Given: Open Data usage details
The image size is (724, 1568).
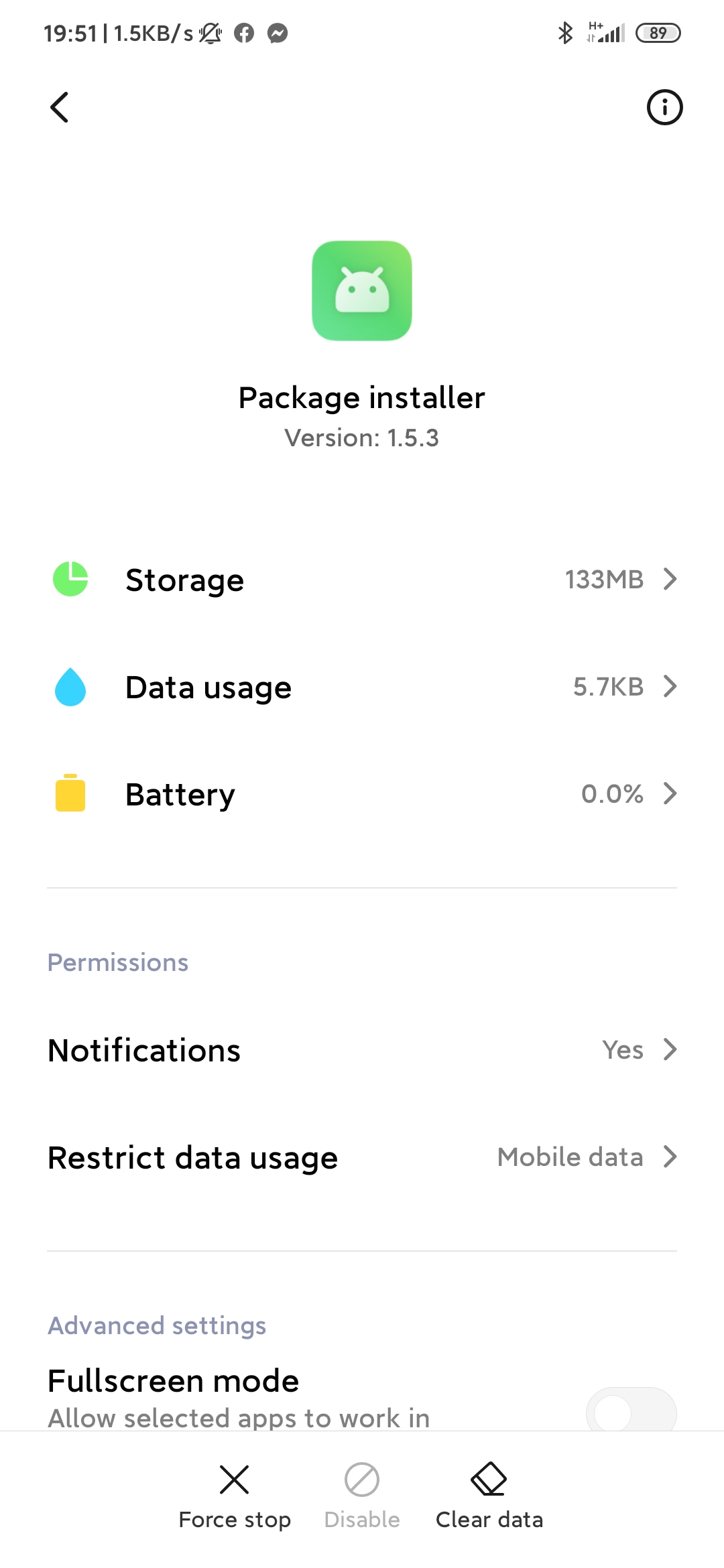Looking at the screenshot, I should pyautogui.click(x=362, y=687).
